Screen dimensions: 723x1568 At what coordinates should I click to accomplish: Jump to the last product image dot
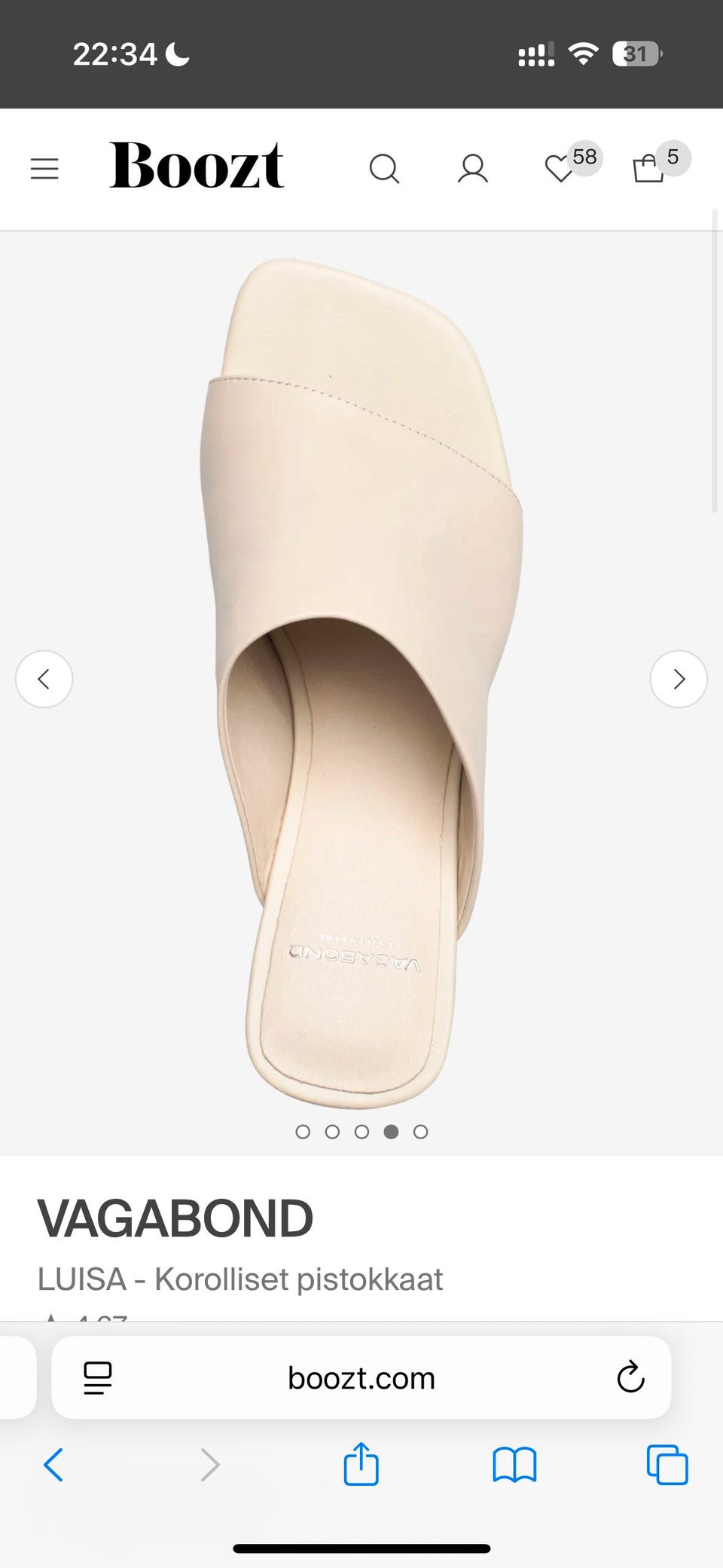point(421,1132)
